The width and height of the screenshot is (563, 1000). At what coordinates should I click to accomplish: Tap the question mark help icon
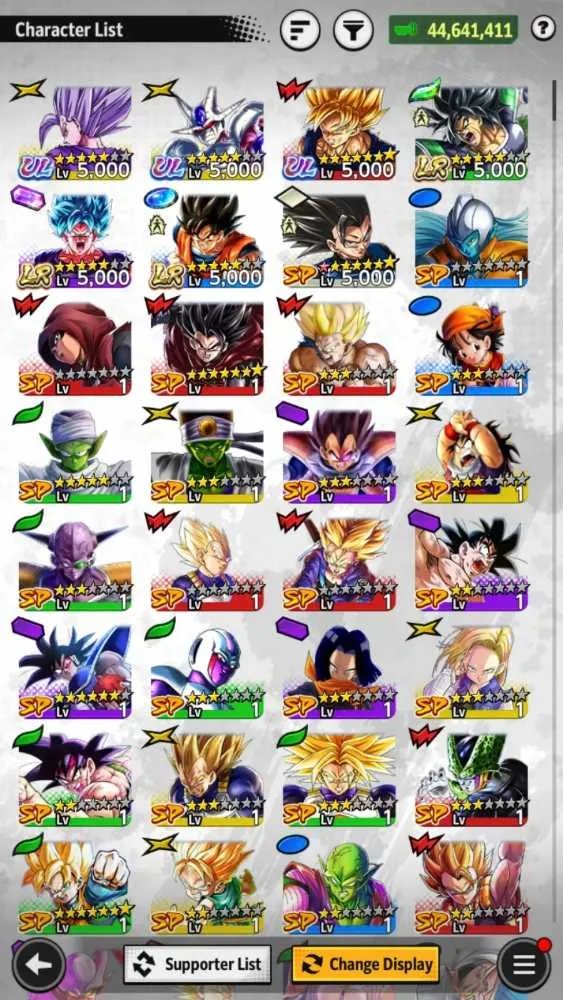click(x=543, y=29)
